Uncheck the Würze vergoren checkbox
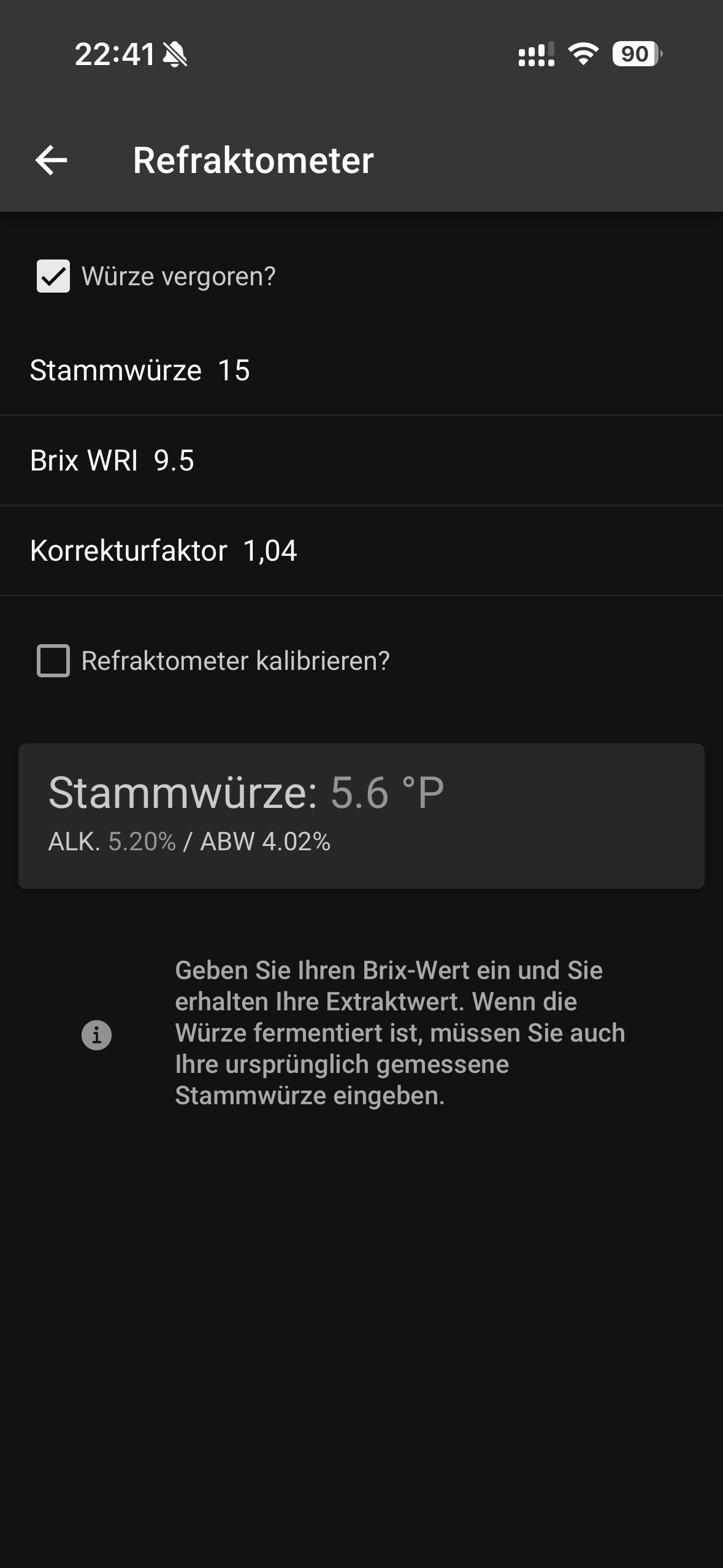The height and width of the screenshot is (1568, 723). pos(53,276)
